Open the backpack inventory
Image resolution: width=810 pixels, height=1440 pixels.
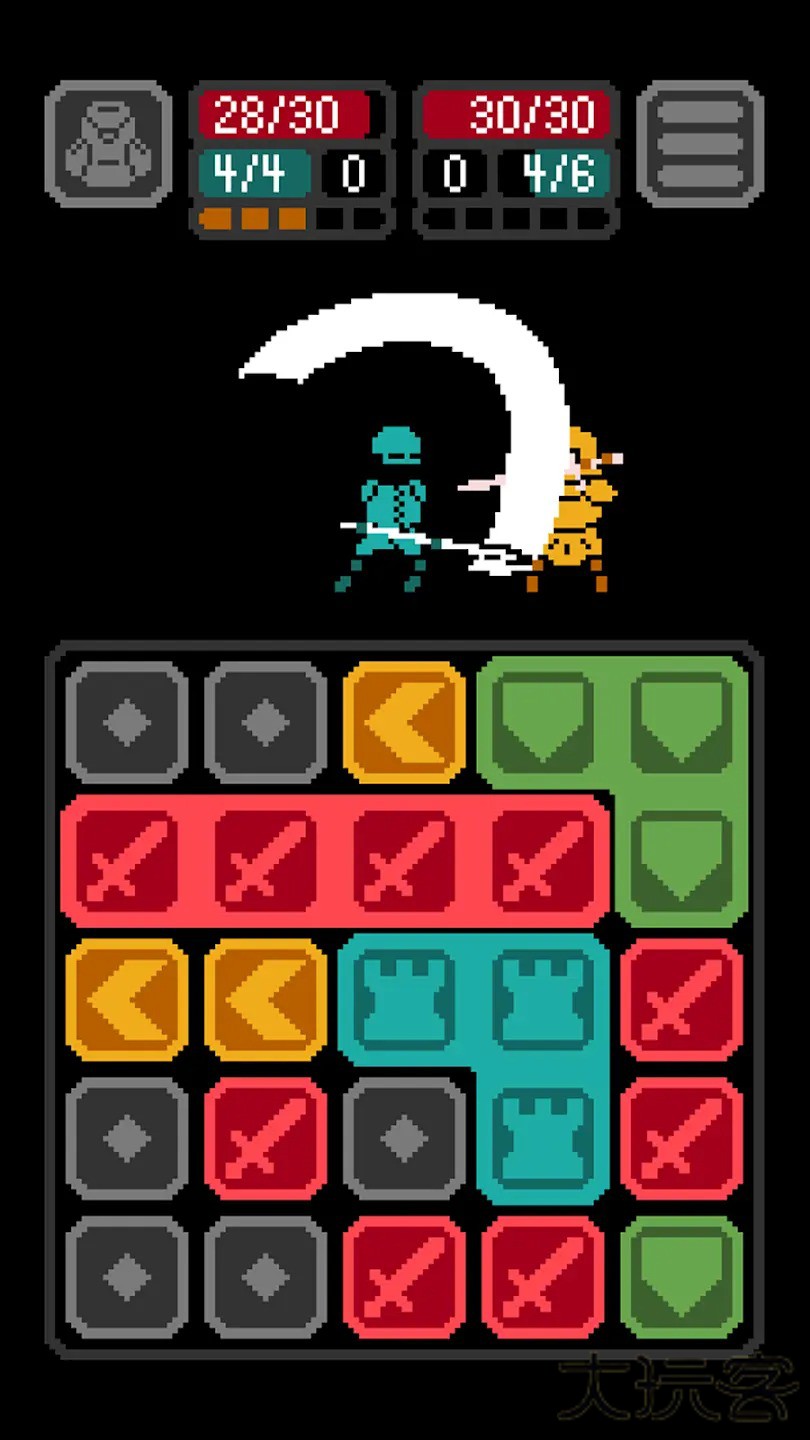pos(108,144)
